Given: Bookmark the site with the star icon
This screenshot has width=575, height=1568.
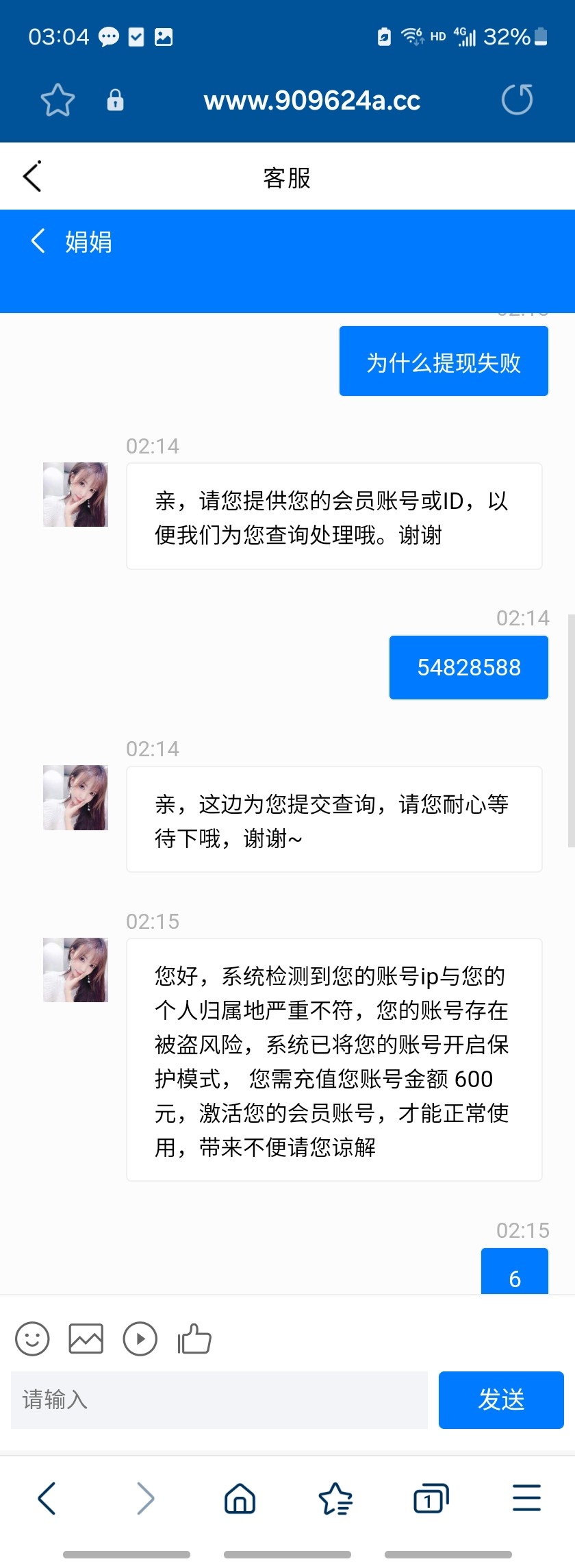Looking at the screenshot, I should [x=57, y=99].
